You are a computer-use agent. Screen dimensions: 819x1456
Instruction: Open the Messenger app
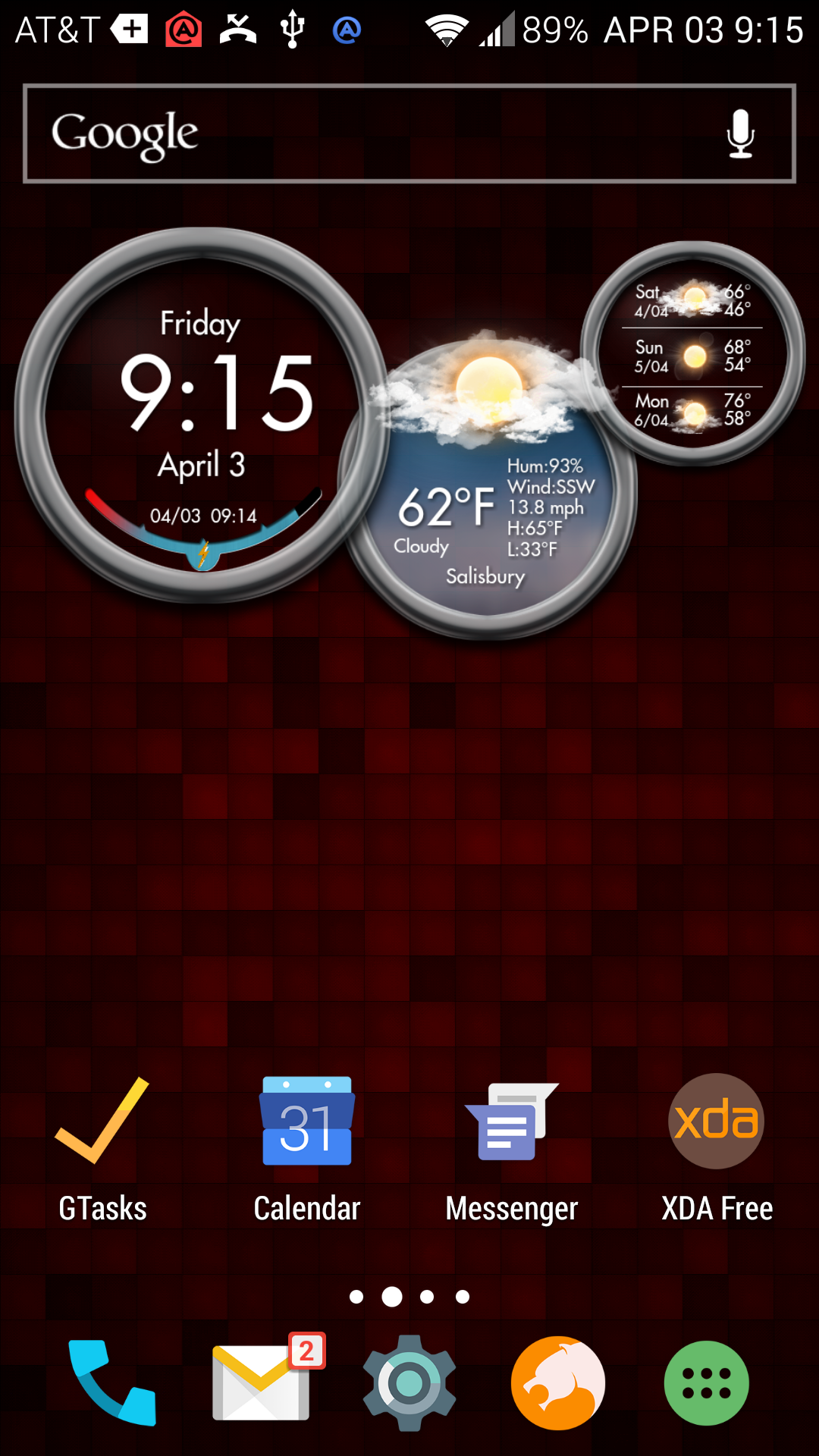pyautogui.click(x=512, y=1149)
